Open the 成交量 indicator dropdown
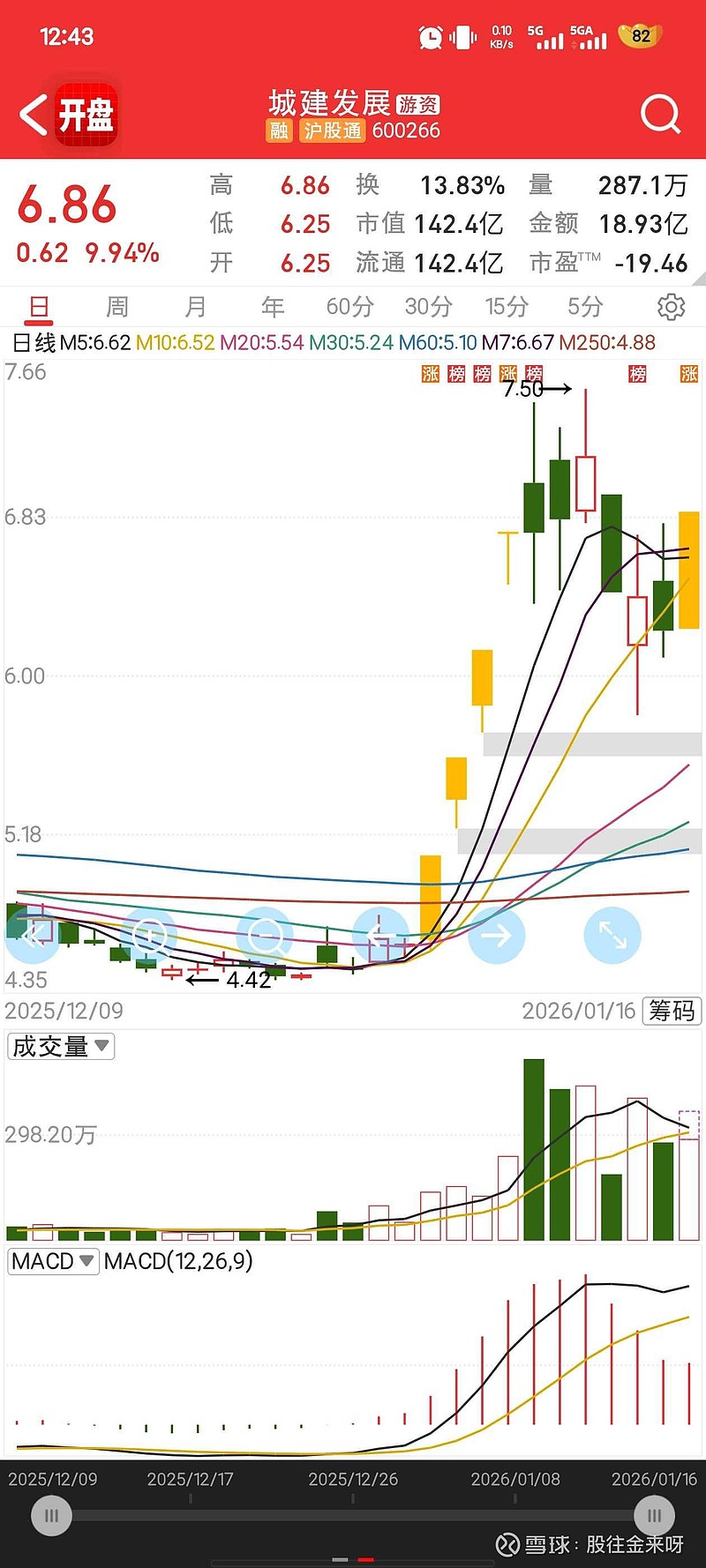The height and width of the screenshot is (1568, 706). [61, 1047]
